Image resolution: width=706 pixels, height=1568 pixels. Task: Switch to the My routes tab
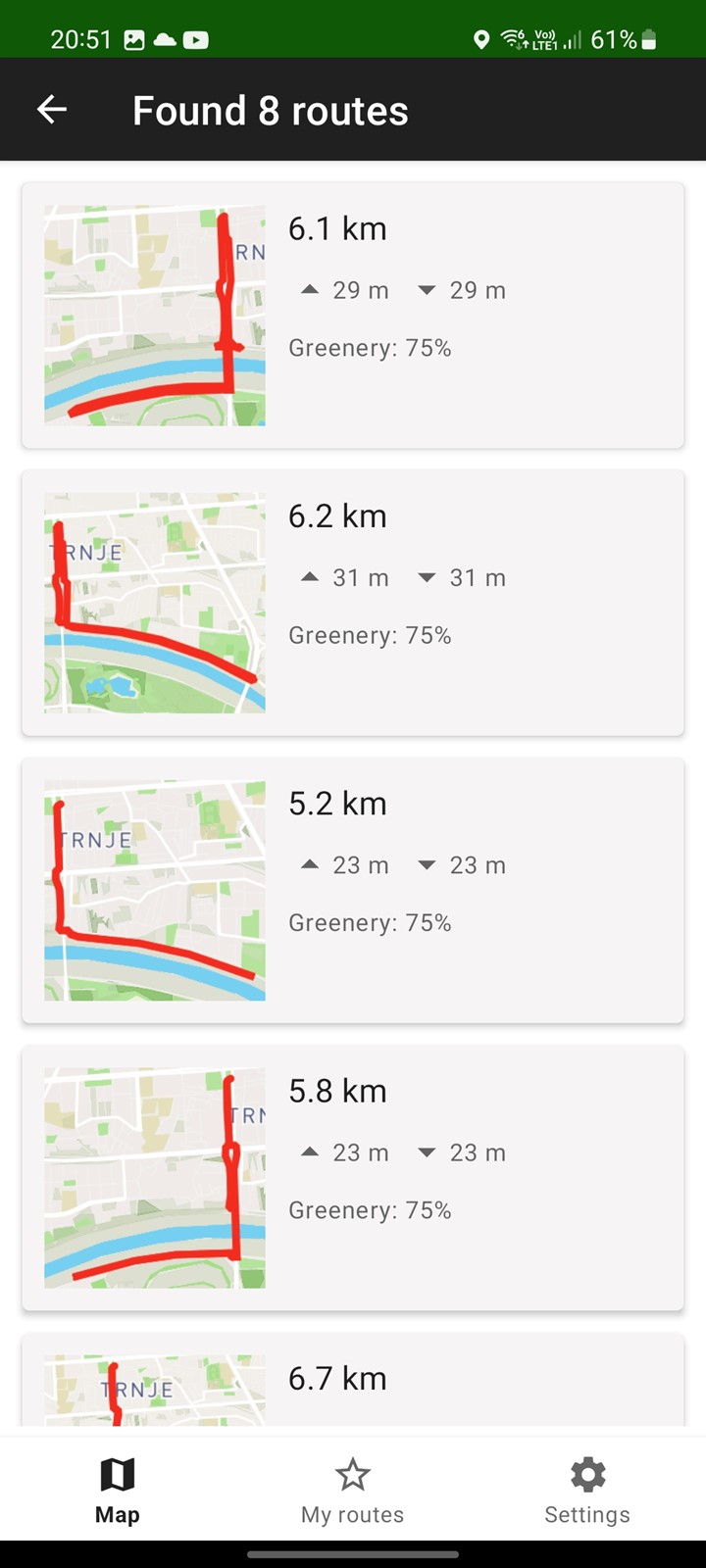[353, 1491]
